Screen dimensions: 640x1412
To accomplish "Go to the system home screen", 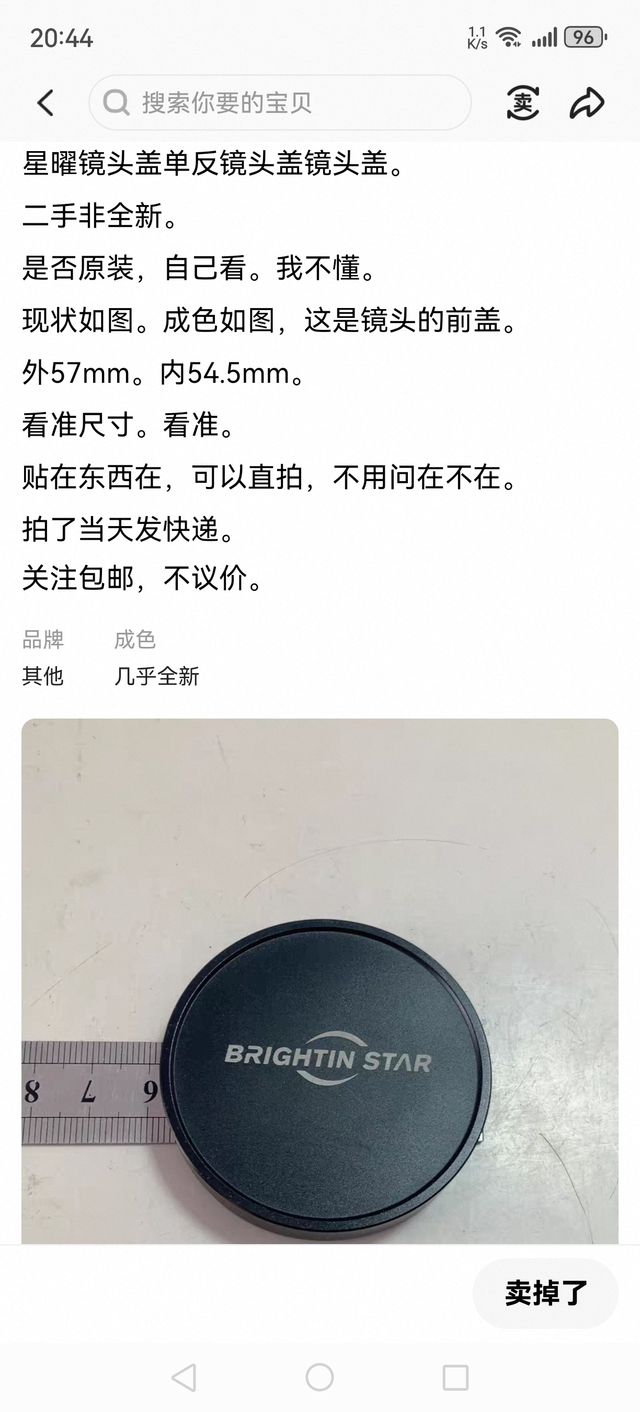I will click(320, 1377).
